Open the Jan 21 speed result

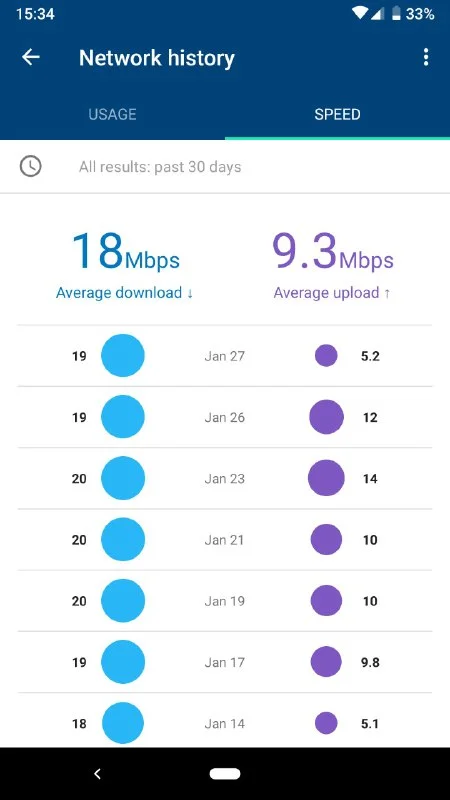coord(225,539)
